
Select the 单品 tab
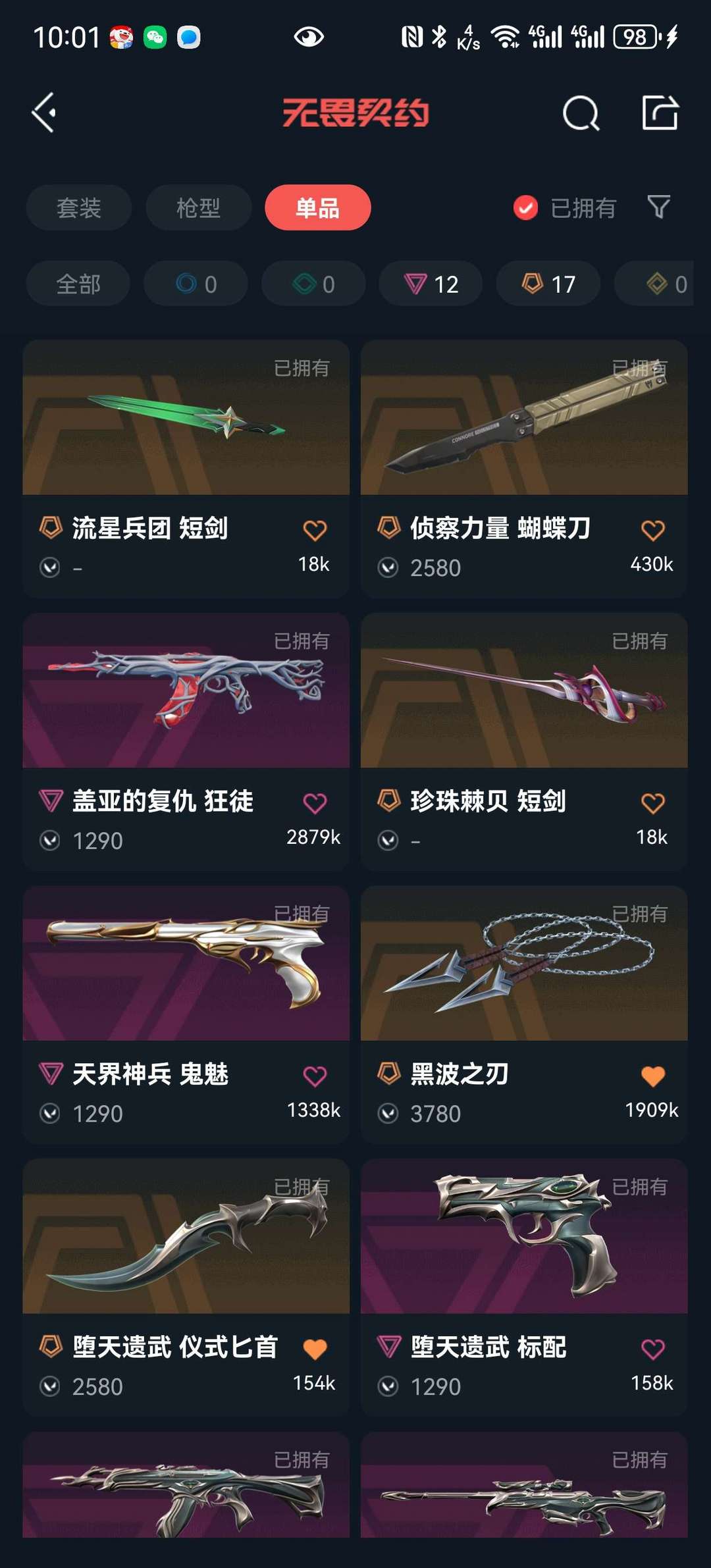317,208
